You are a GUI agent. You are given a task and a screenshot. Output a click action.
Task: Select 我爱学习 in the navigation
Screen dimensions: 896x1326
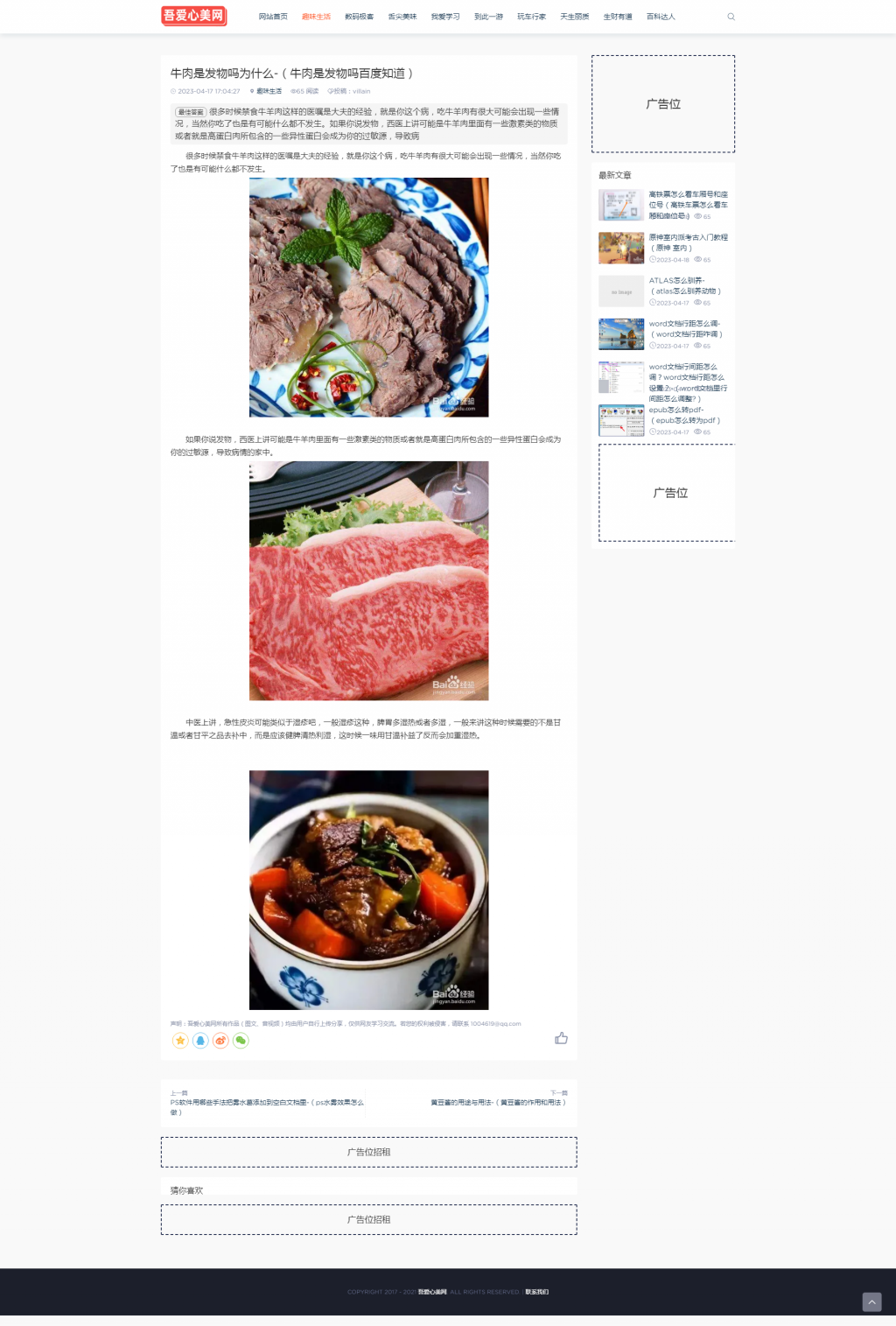click(445, 17)
